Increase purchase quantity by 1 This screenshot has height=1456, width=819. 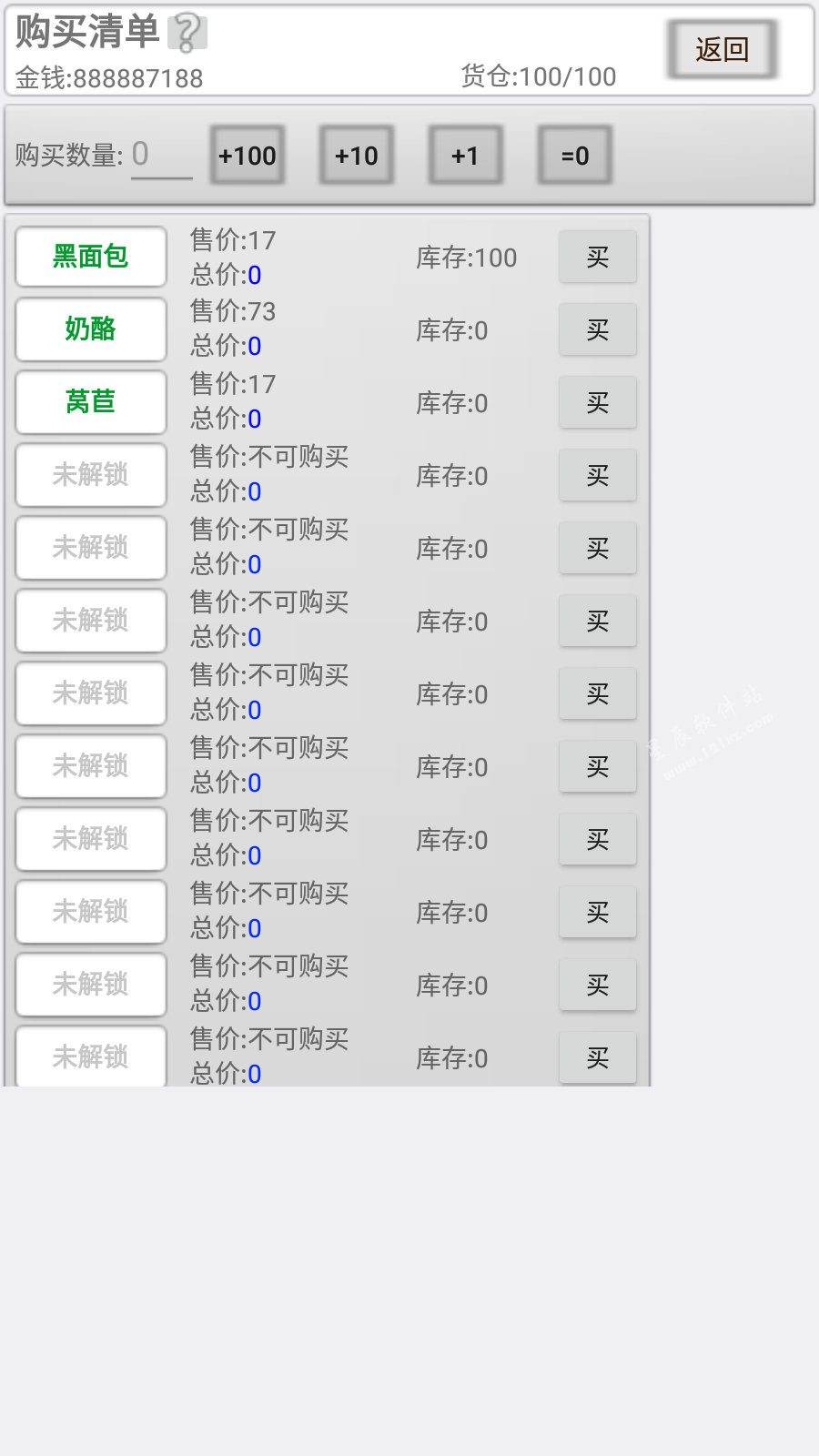[466, 156]
